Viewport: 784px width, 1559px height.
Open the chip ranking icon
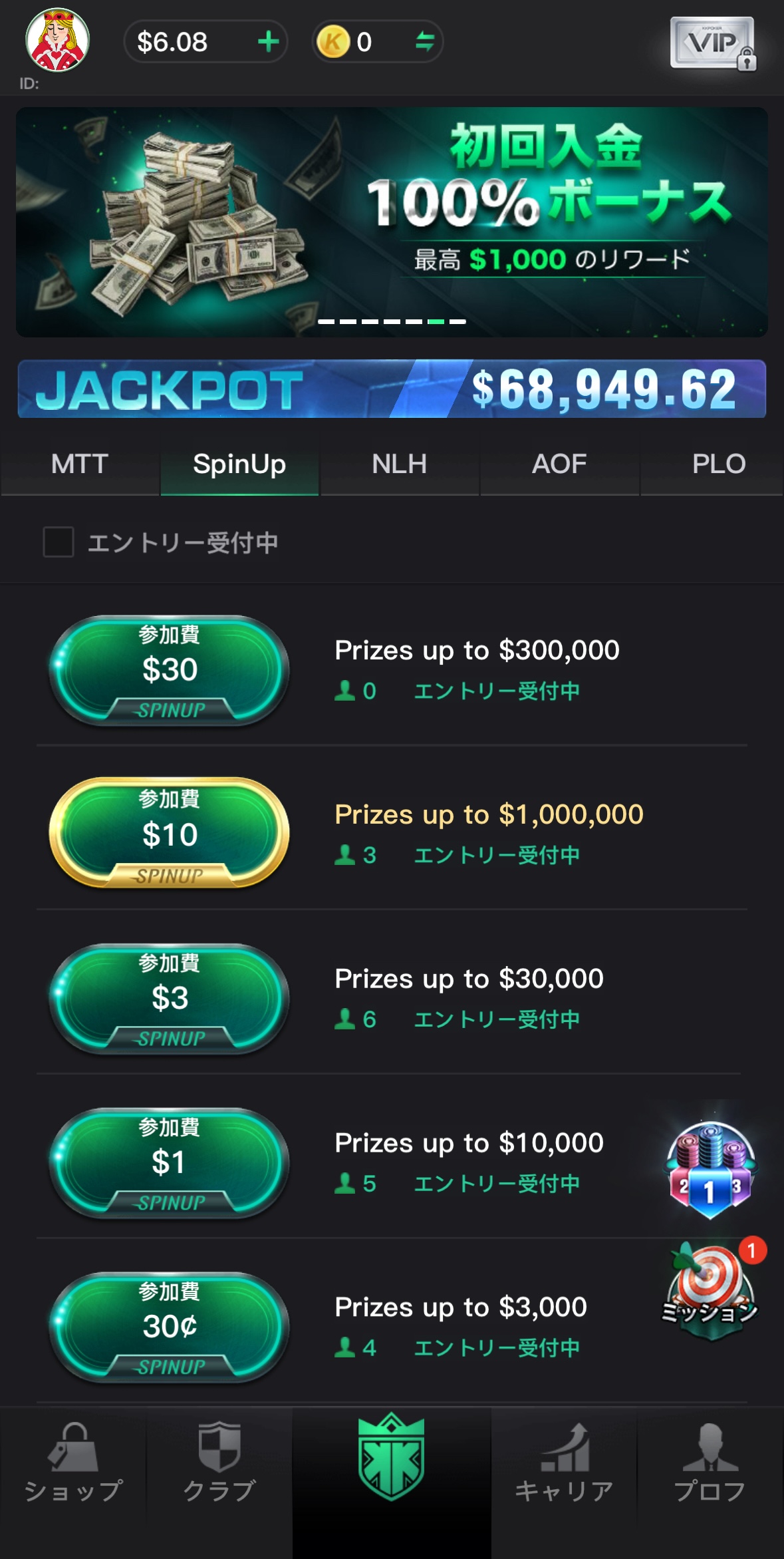click(x=710, y=1170)
